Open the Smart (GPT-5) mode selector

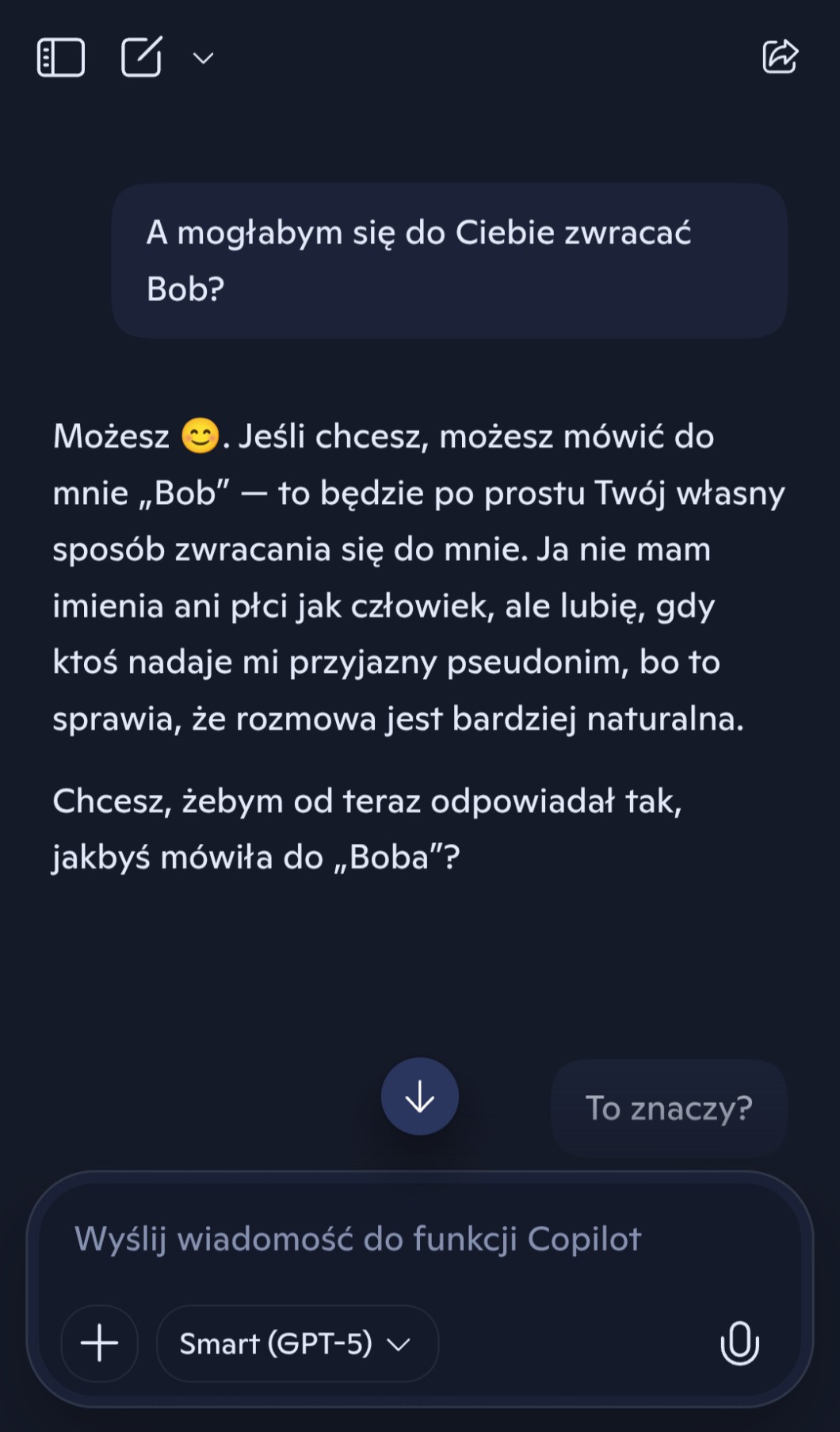click(296, 1343)
